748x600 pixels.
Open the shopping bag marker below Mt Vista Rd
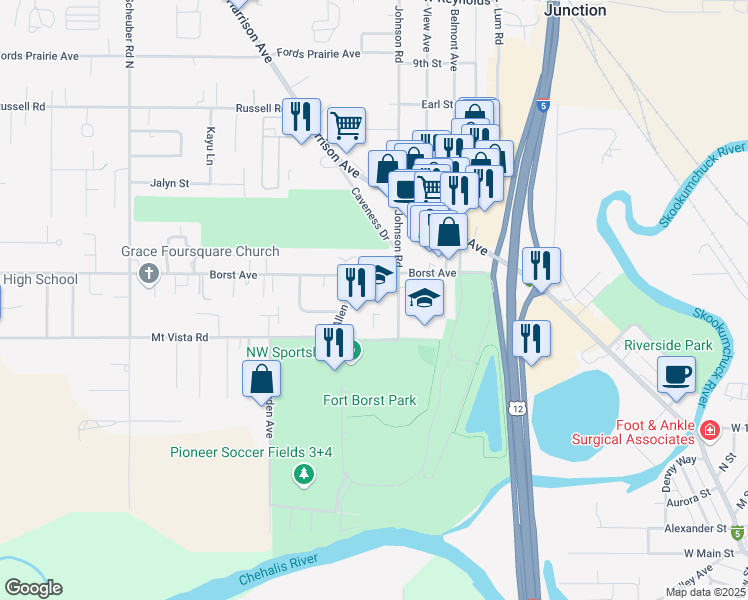[261, 380]
